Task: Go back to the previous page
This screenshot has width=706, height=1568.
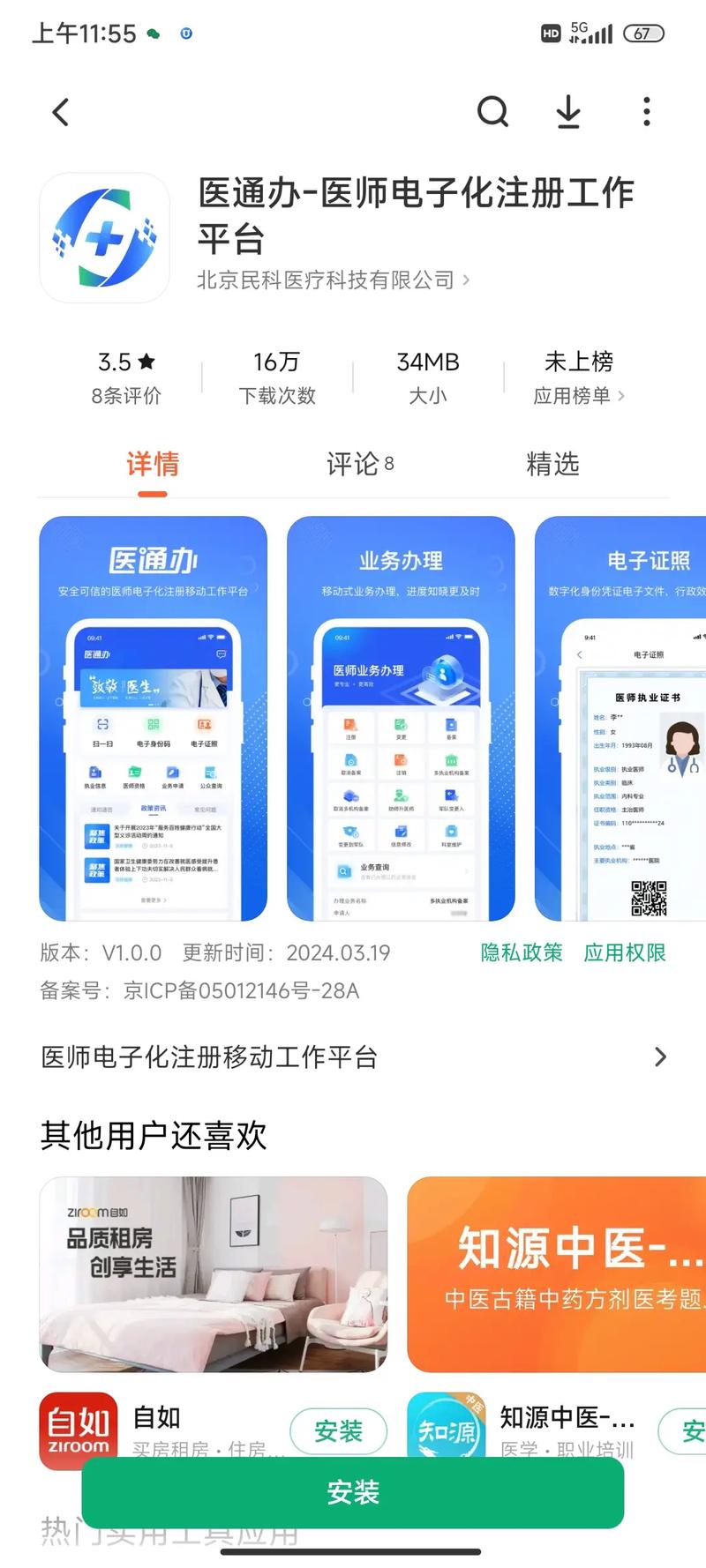Action: pyautogui.click(x=60, y=112)
